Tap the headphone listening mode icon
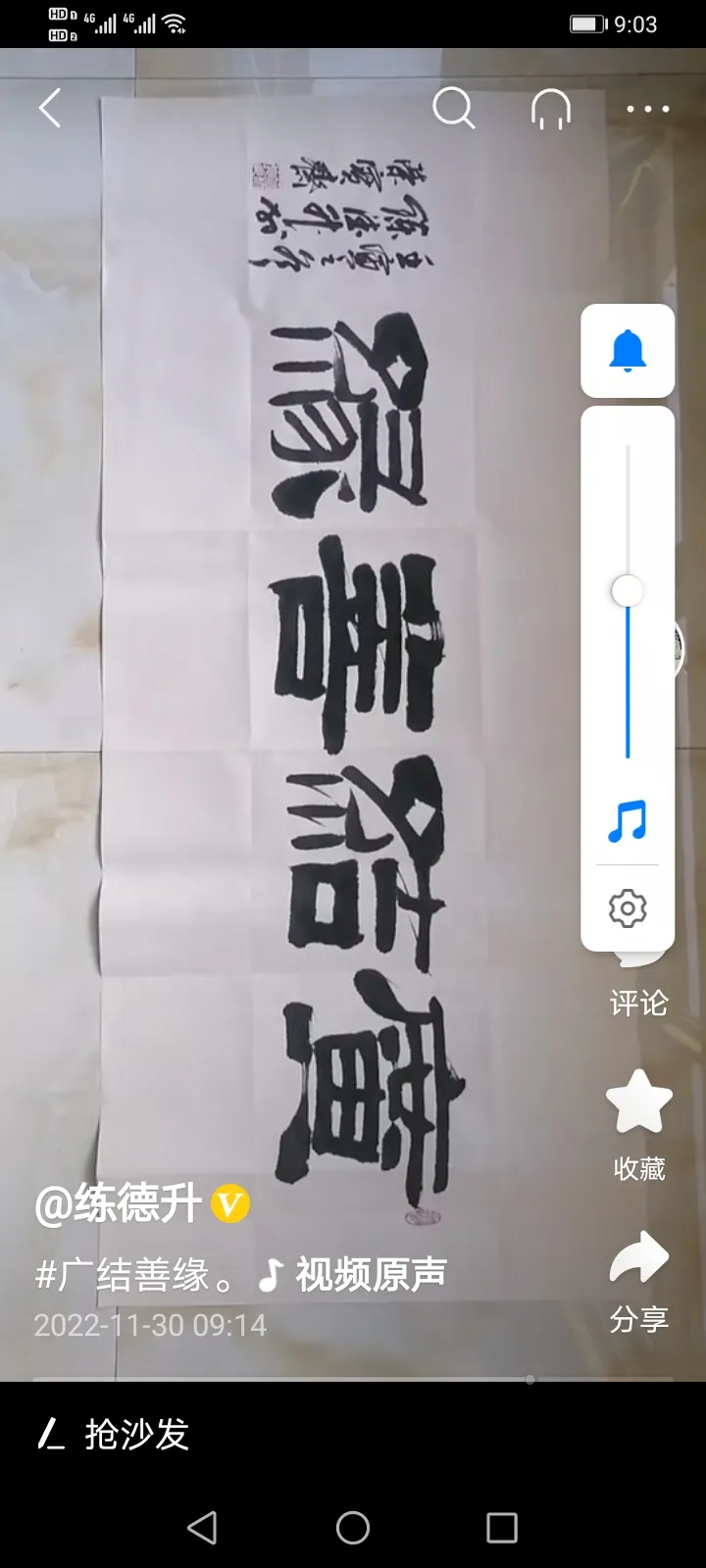The width and height of the screenshot is (706, 1568). 551,109
